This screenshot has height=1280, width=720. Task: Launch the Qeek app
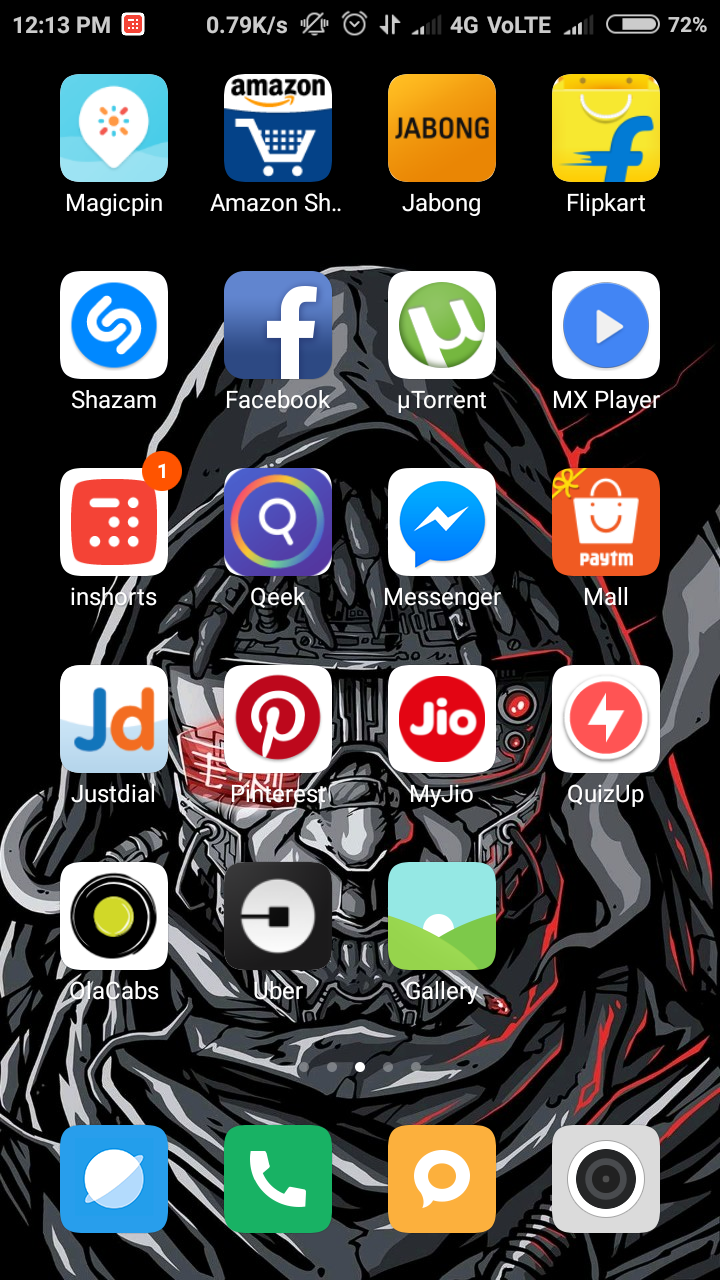(x=278, y=522)
